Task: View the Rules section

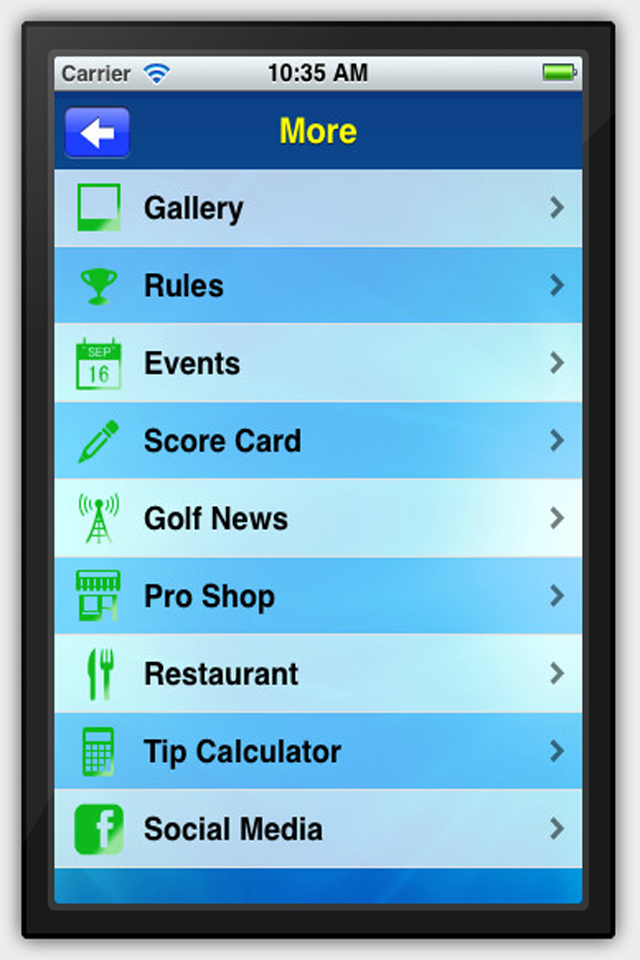Action: click(x=318, y=286)
